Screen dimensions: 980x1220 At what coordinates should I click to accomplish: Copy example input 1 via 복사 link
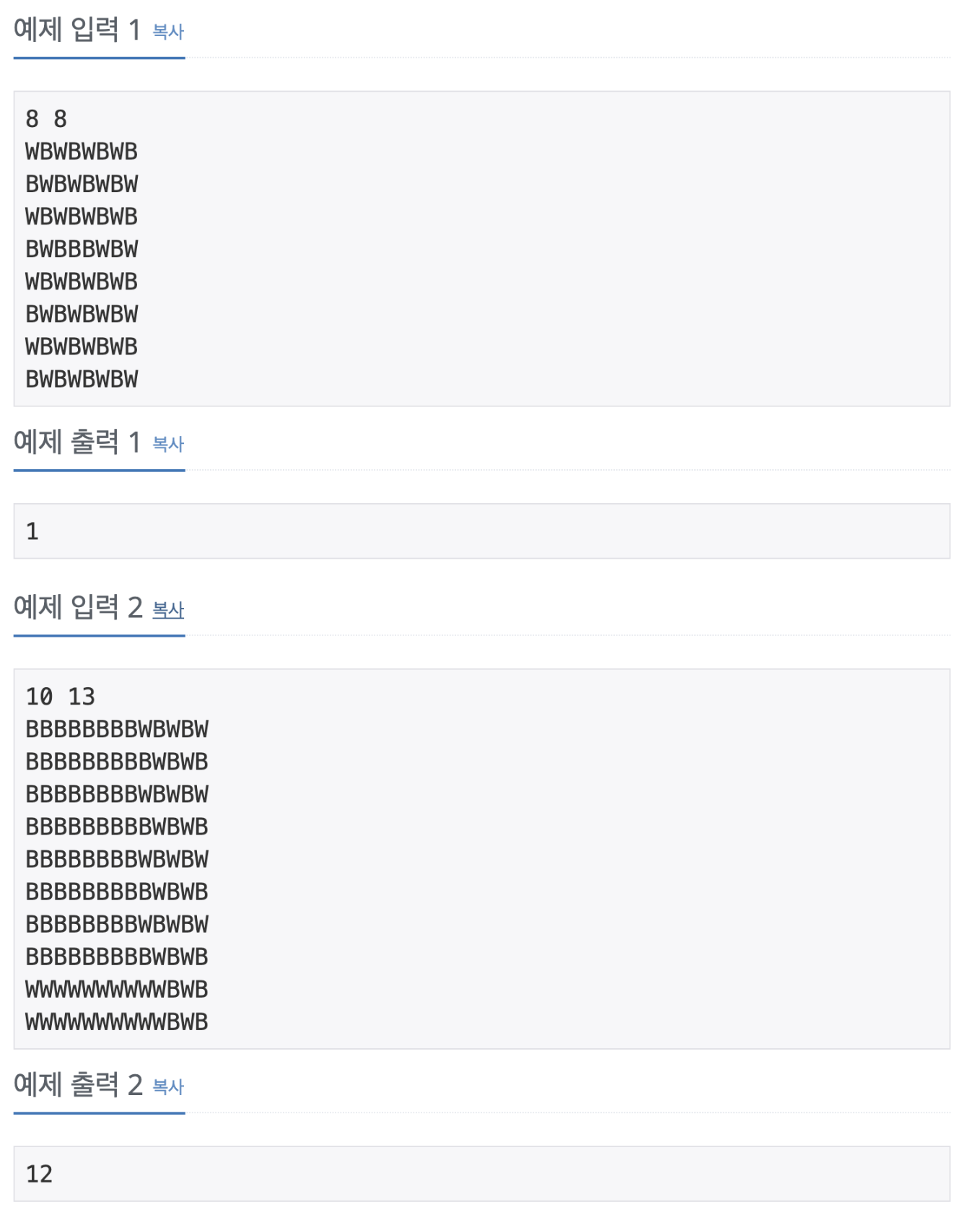point(168,32)
